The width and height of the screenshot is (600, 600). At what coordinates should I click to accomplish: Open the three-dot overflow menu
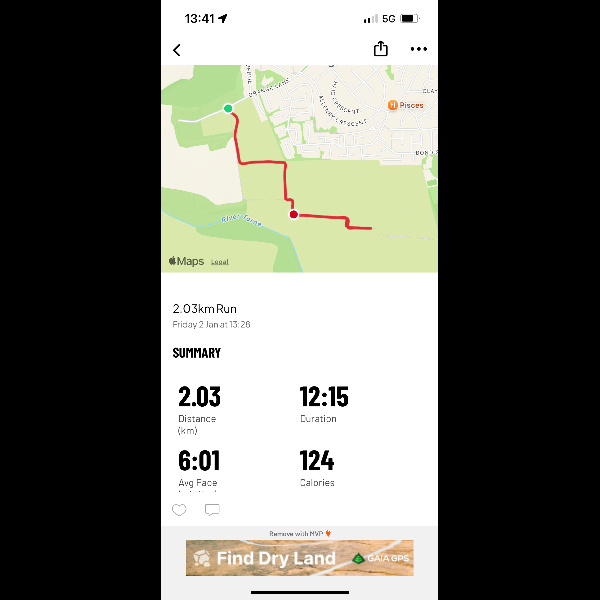[418, 49]
